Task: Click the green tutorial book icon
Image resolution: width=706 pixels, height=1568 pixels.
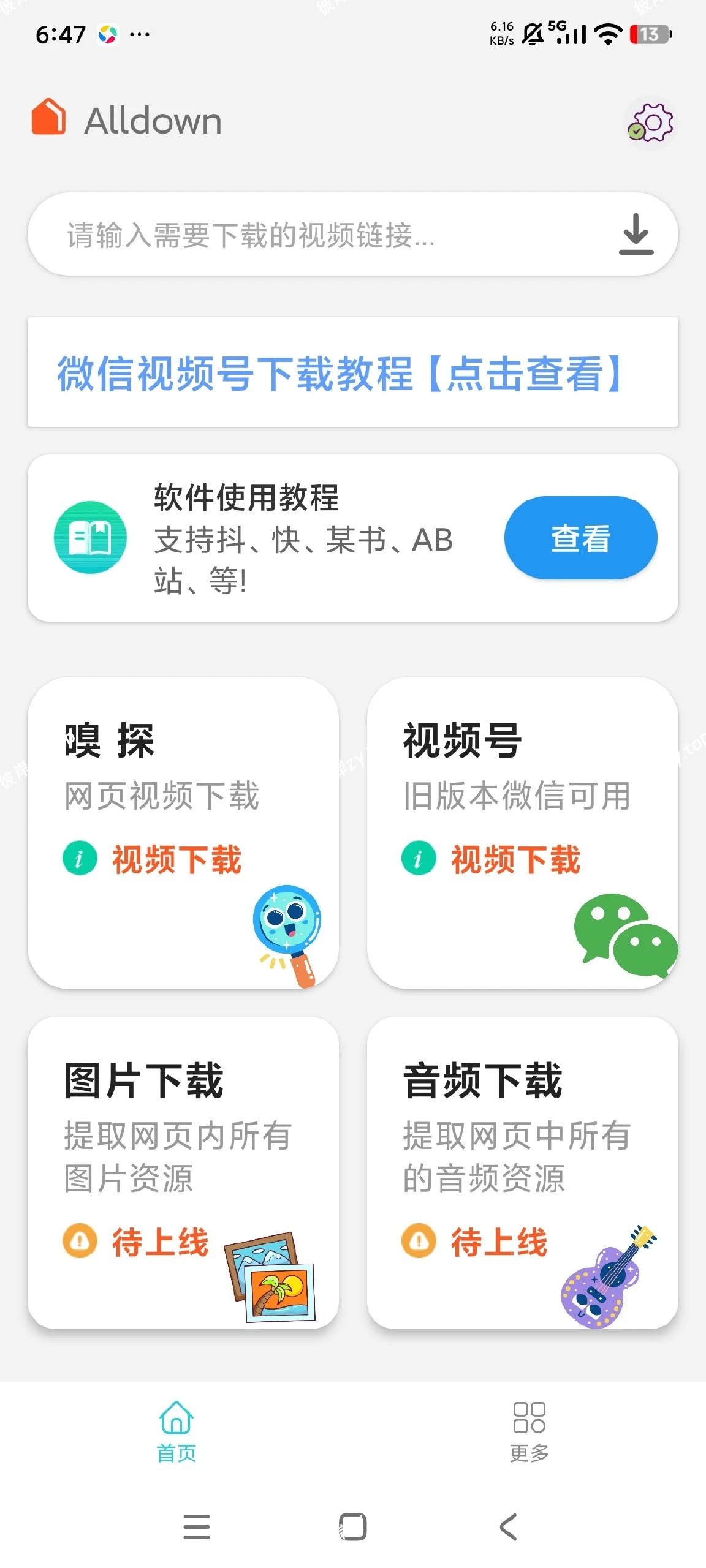Action: pyautogui.click(x=89, y=537)
